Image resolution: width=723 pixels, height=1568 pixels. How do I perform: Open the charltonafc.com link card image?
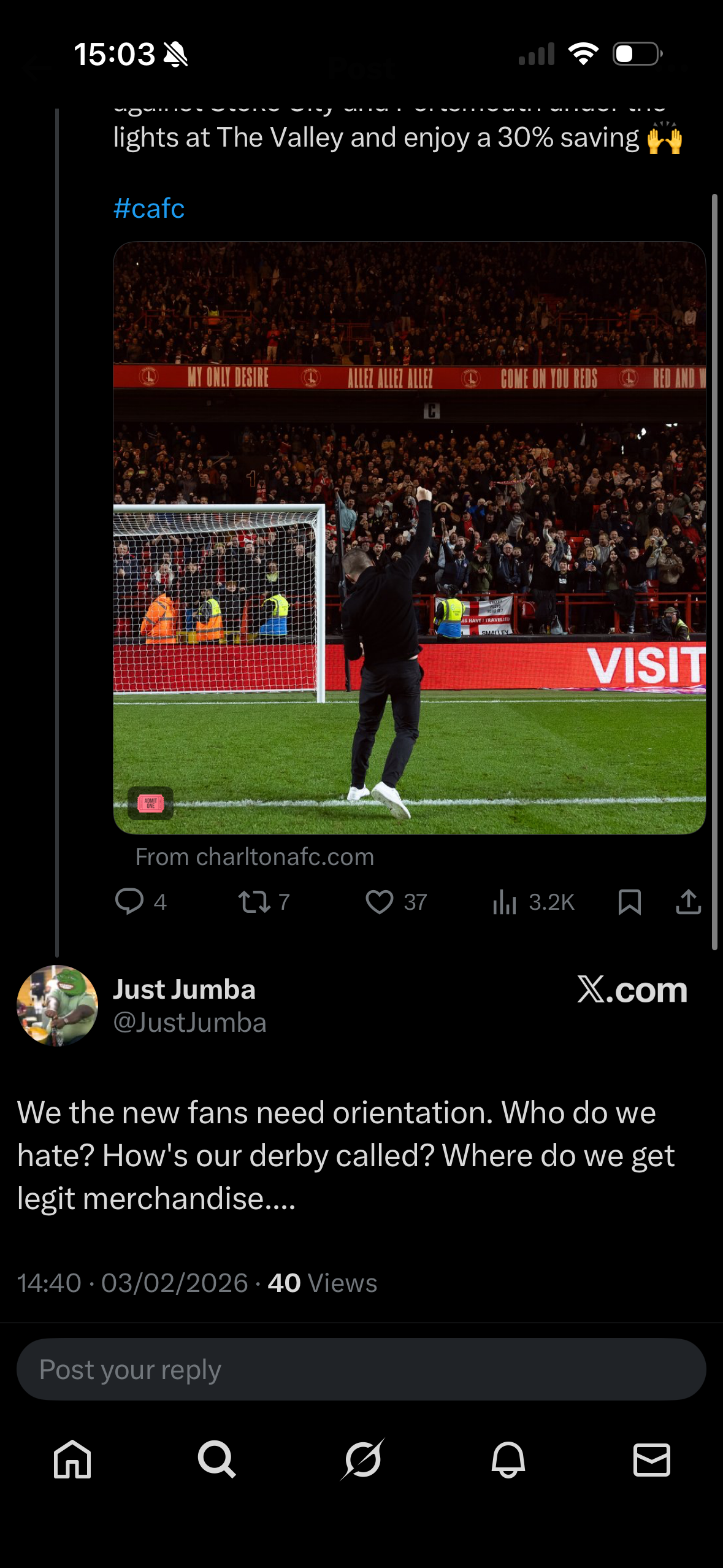[x=409, y=537]
